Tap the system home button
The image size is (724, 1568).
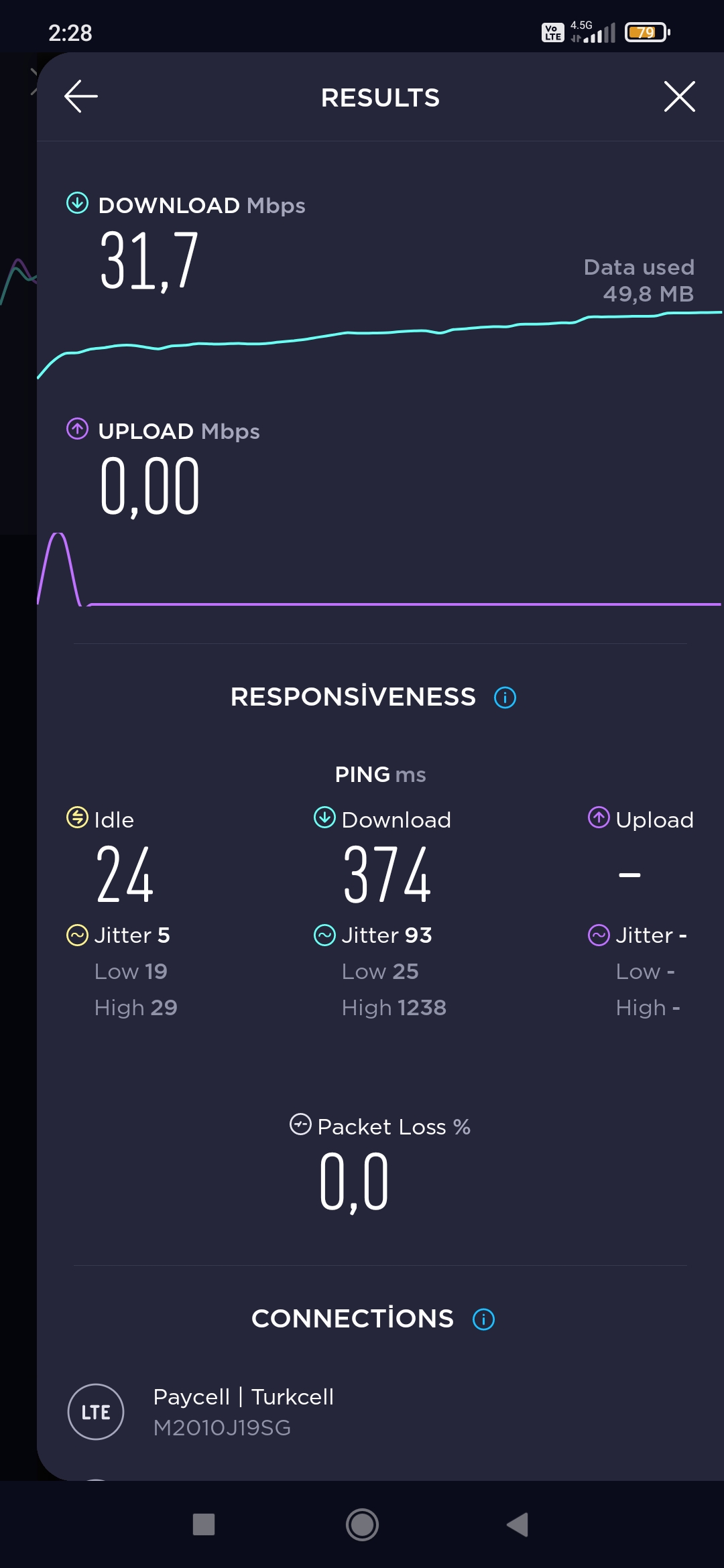362,1525
